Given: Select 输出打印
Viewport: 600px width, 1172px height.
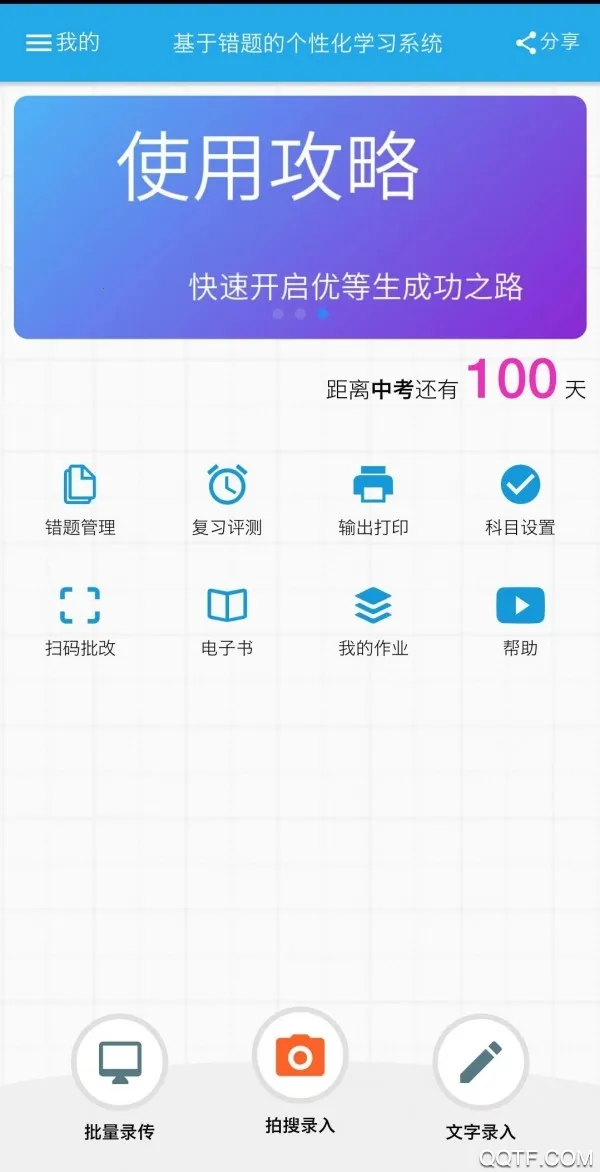Looking at the screenshot, I should click(373, 499).
